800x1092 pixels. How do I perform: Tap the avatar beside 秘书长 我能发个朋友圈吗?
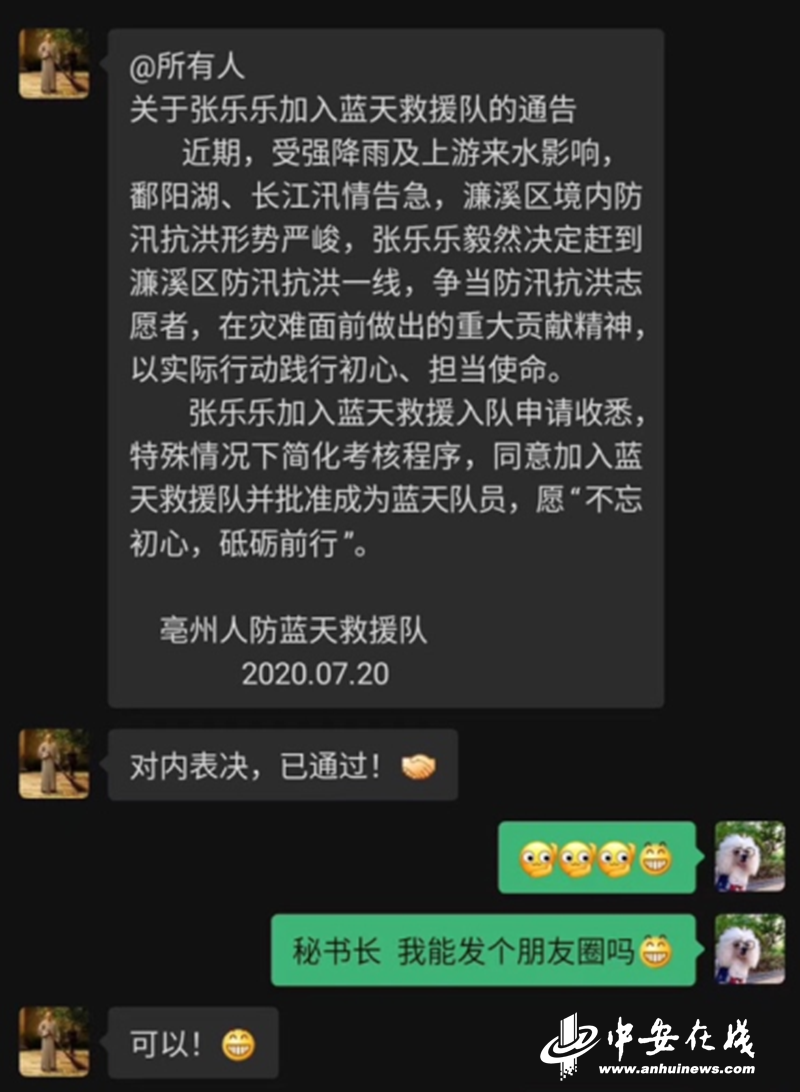click(750, 949)
